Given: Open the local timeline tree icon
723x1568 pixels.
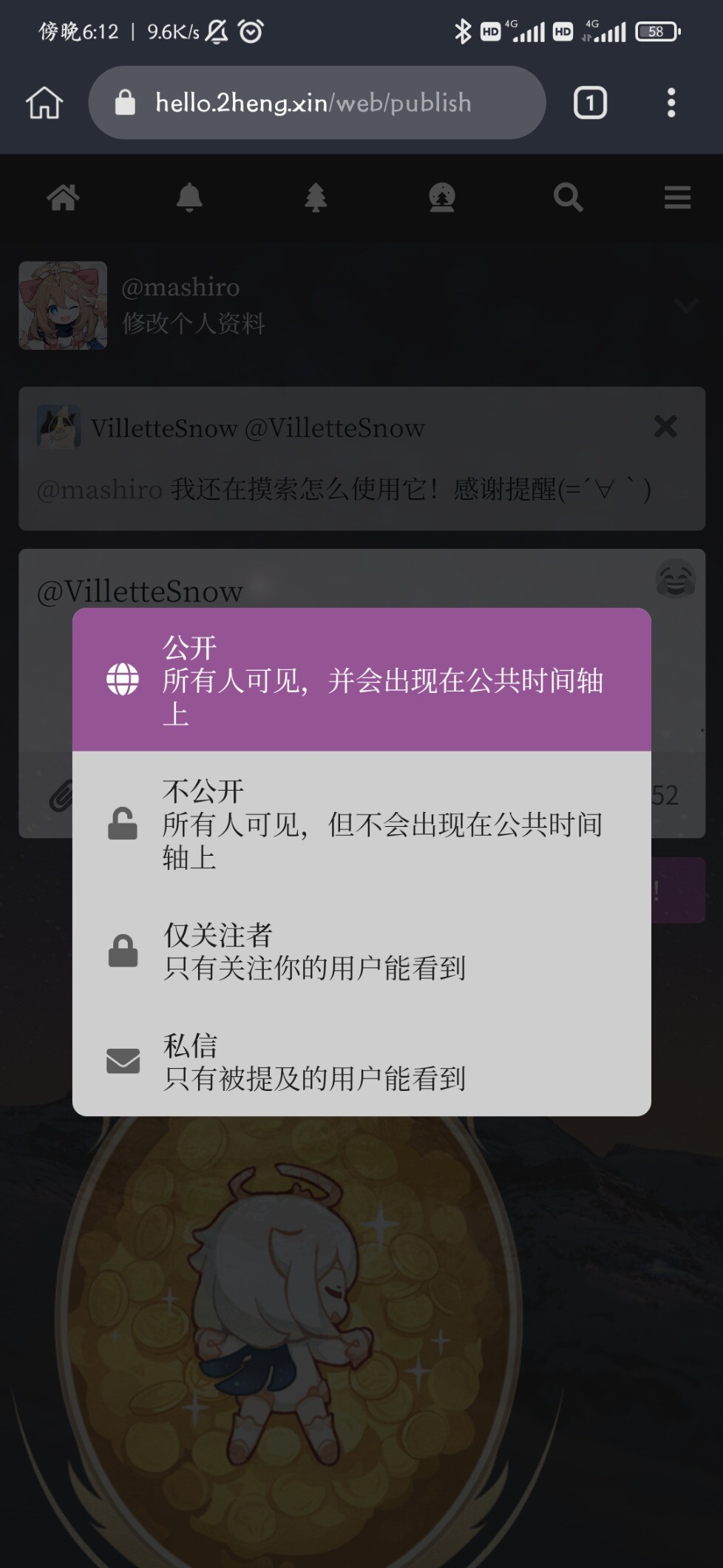Looking at the screenshot, I should pyautogui.click(x=316, y=197).
